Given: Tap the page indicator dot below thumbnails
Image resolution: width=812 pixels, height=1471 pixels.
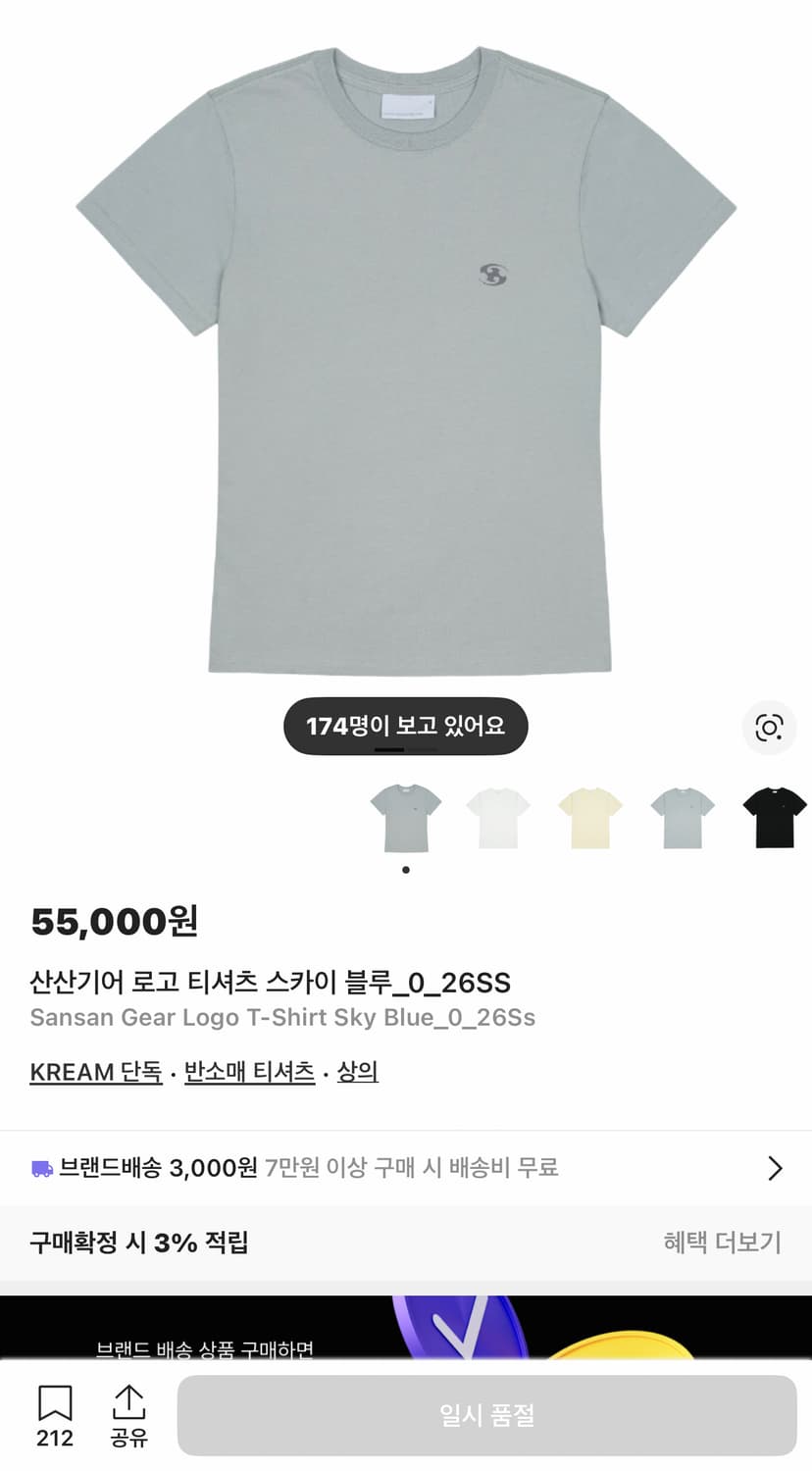Looking at the screenshot, I should click(x=405, y=869).
